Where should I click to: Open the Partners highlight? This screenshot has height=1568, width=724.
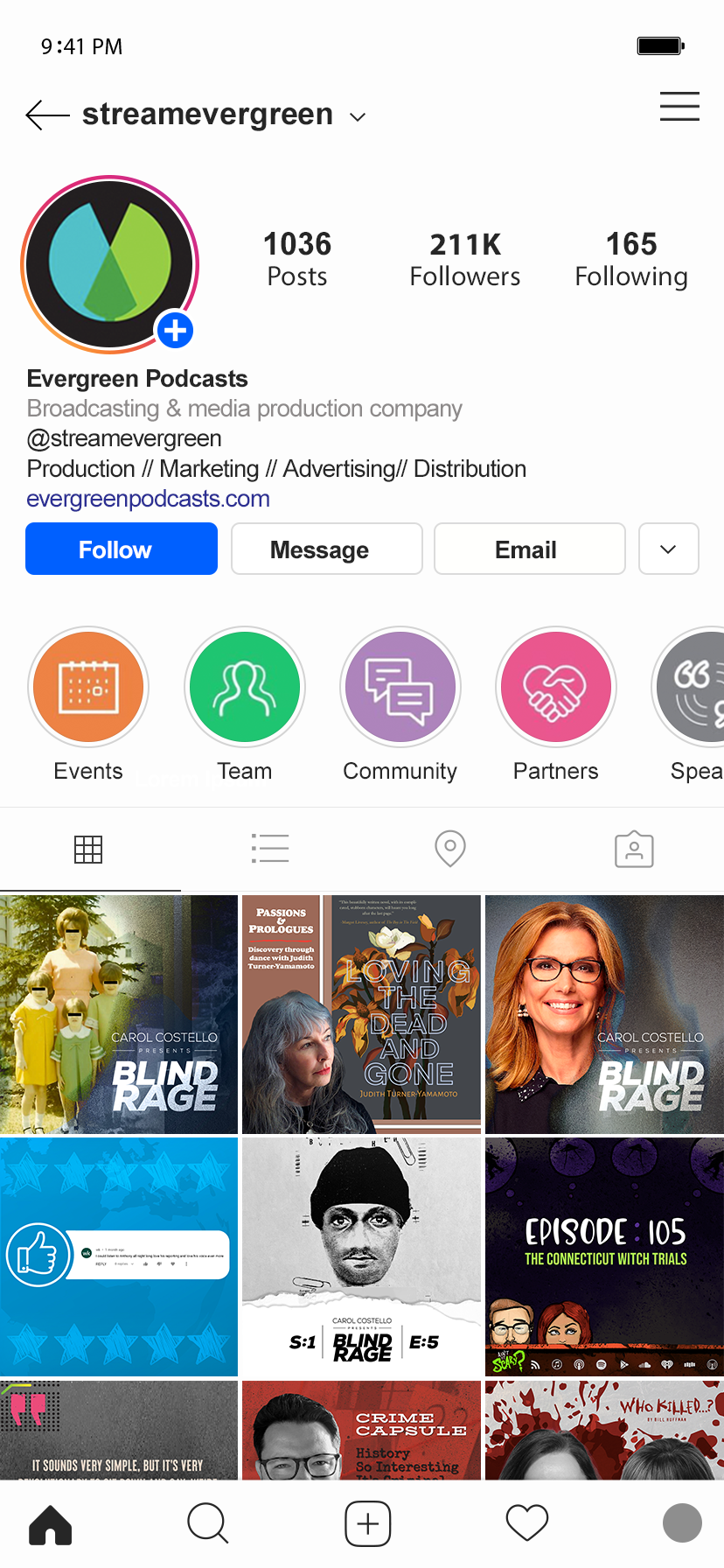pyautogui.click(x=556, y=687)
